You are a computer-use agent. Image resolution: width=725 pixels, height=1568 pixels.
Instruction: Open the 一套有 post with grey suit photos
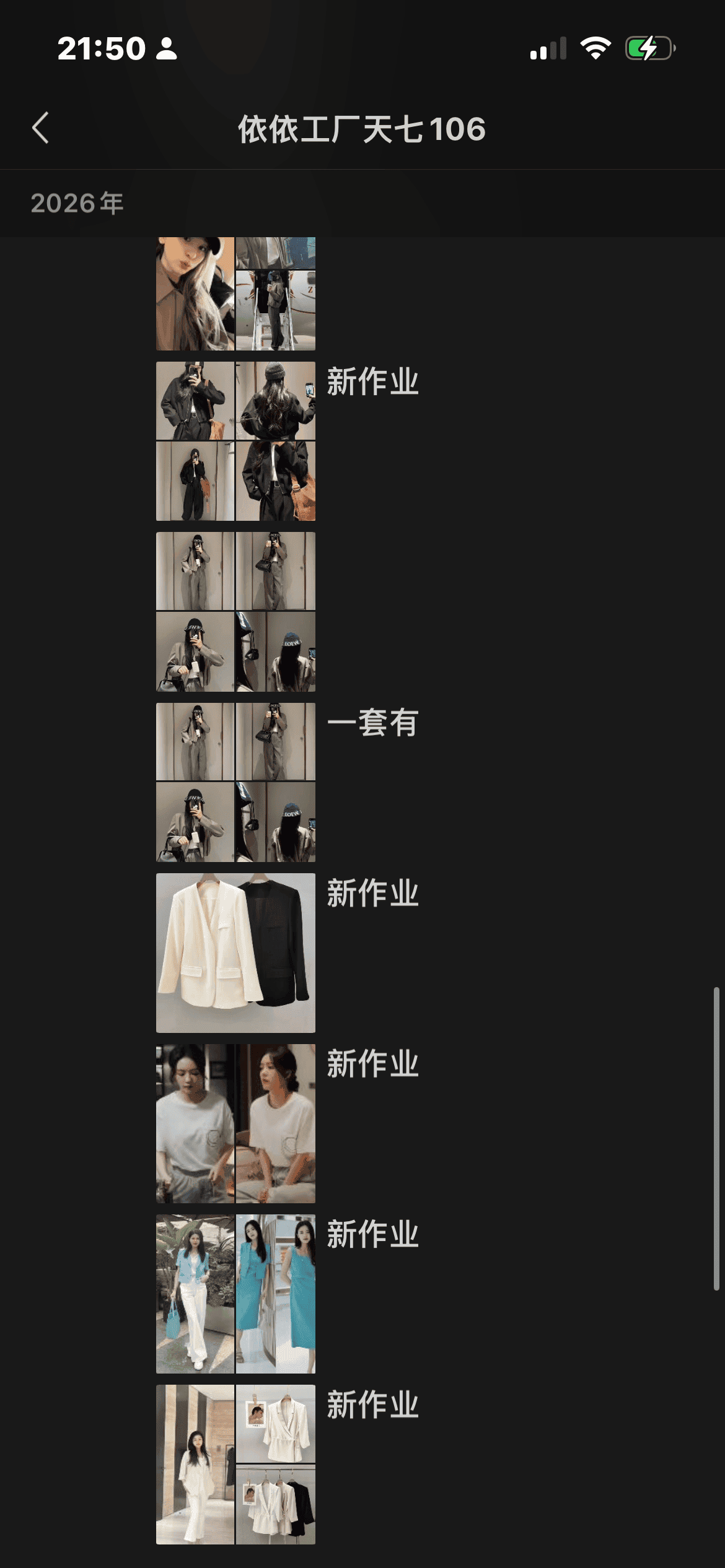(x=235, y=782)
